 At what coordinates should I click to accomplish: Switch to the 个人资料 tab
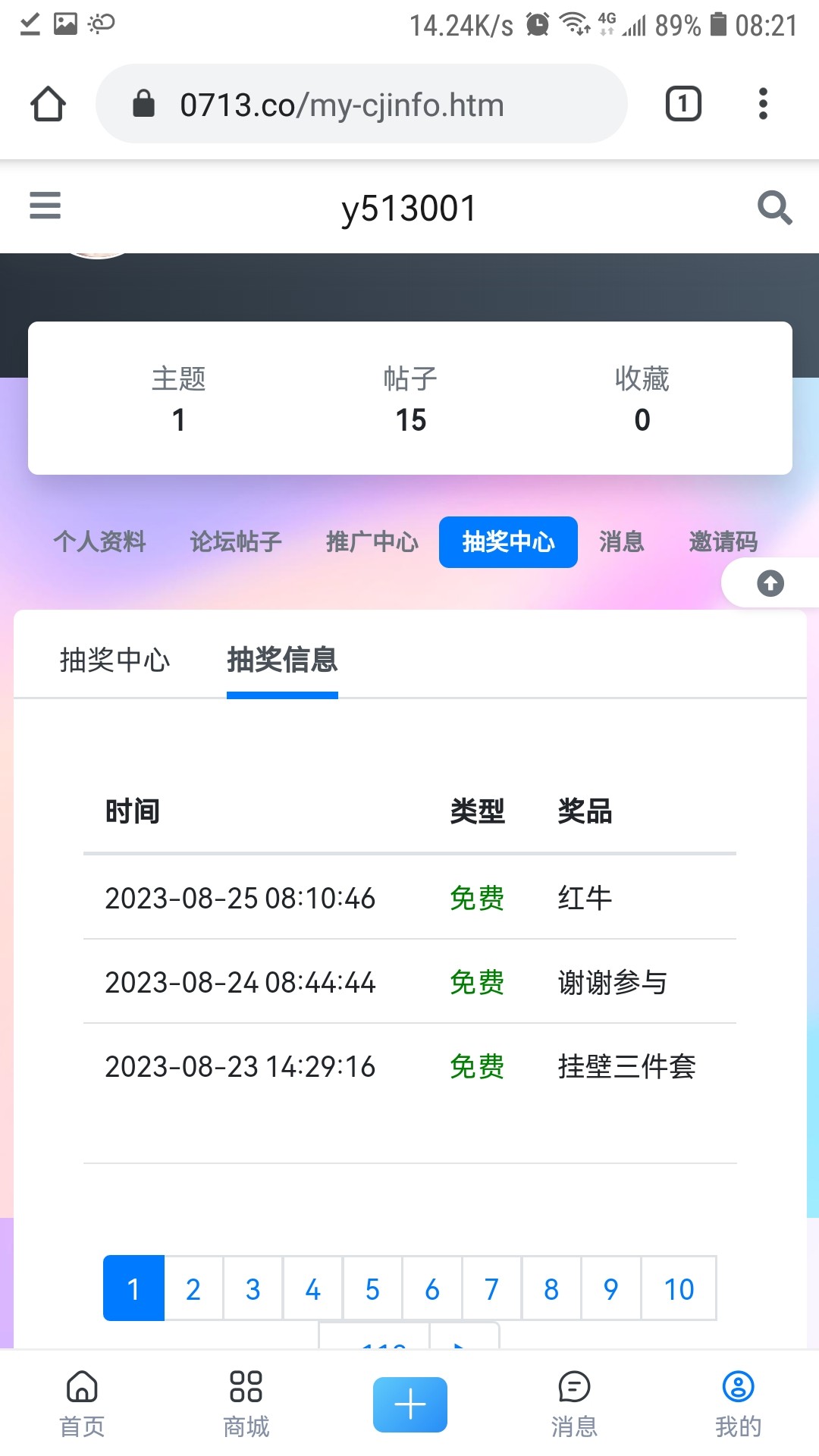[99, 541]
